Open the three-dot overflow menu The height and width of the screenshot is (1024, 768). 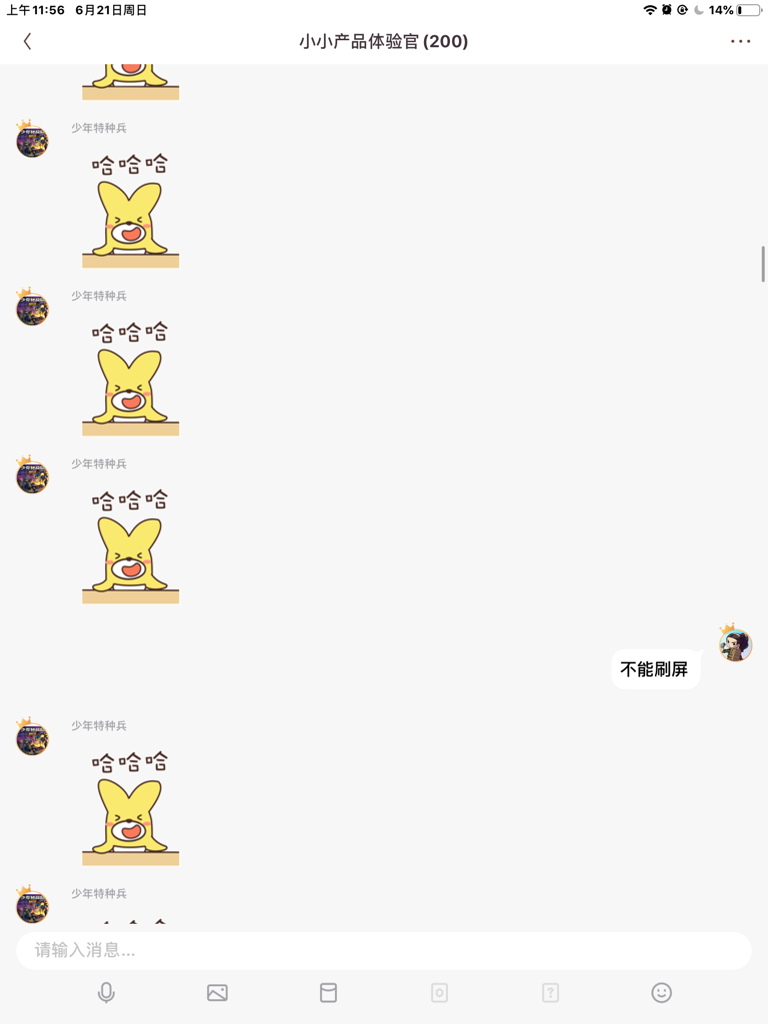coord(740,41)
